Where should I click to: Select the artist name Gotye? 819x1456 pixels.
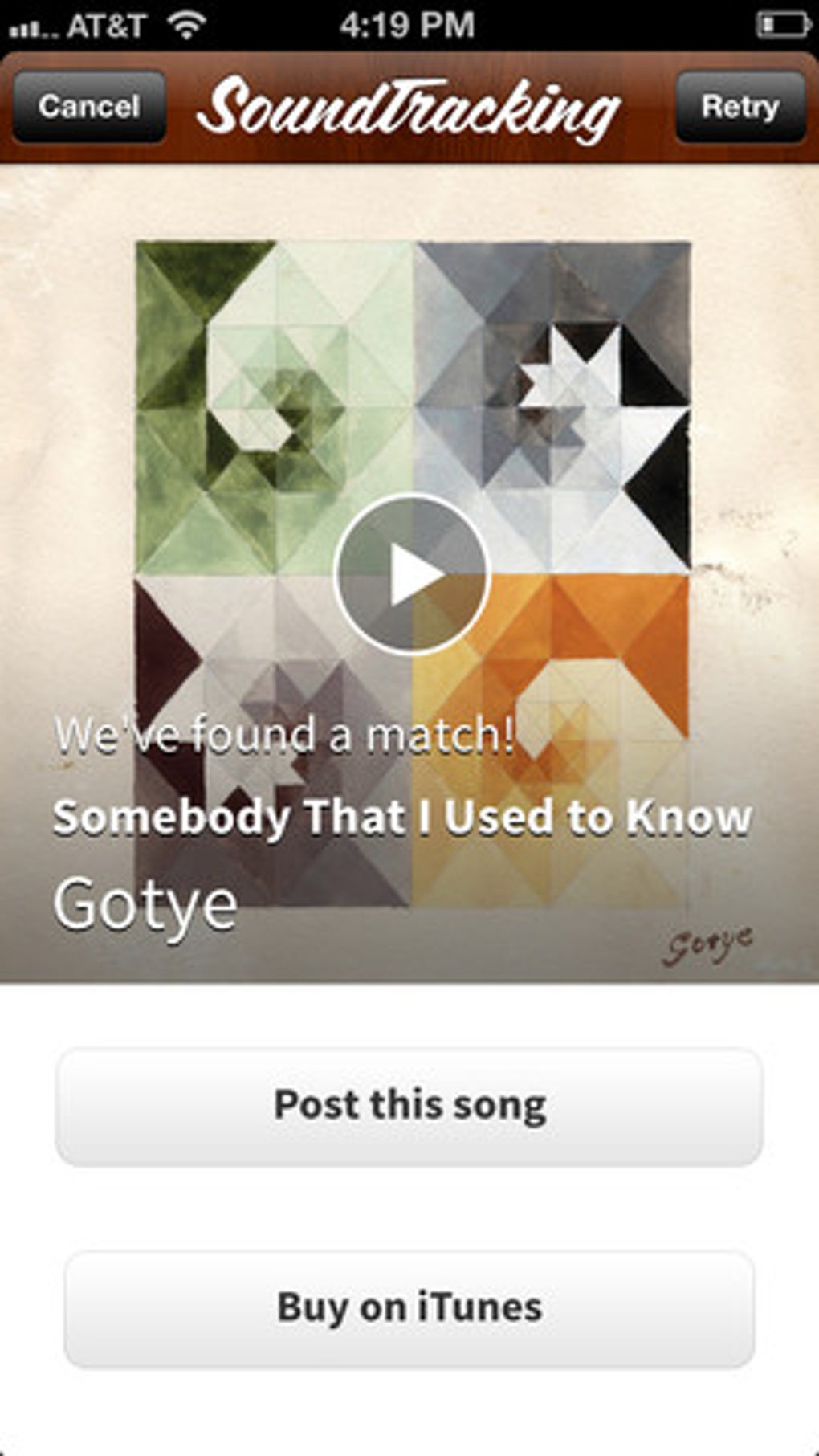145,899
